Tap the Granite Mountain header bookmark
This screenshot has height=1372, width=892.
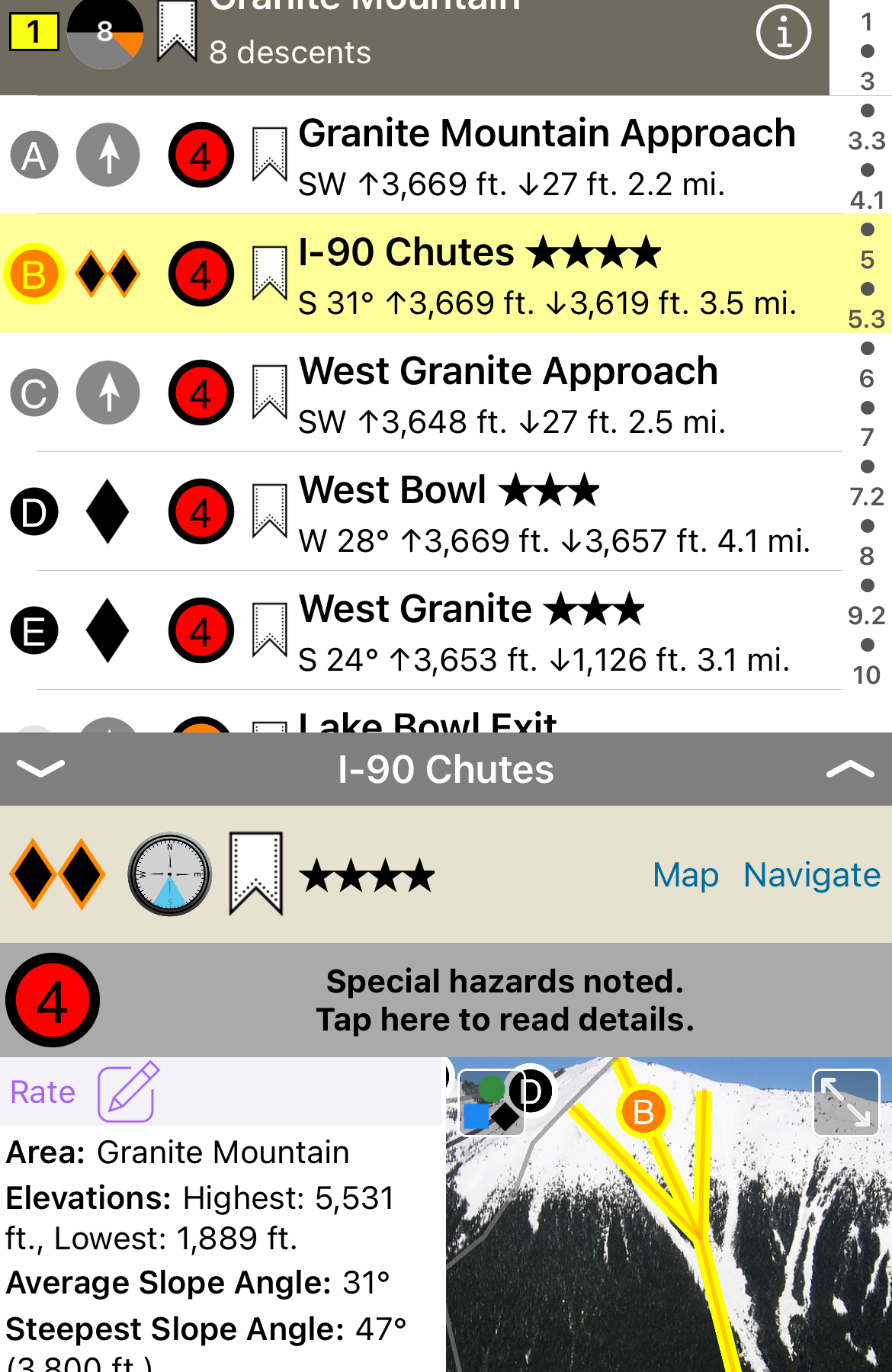[x=177, y=32]
